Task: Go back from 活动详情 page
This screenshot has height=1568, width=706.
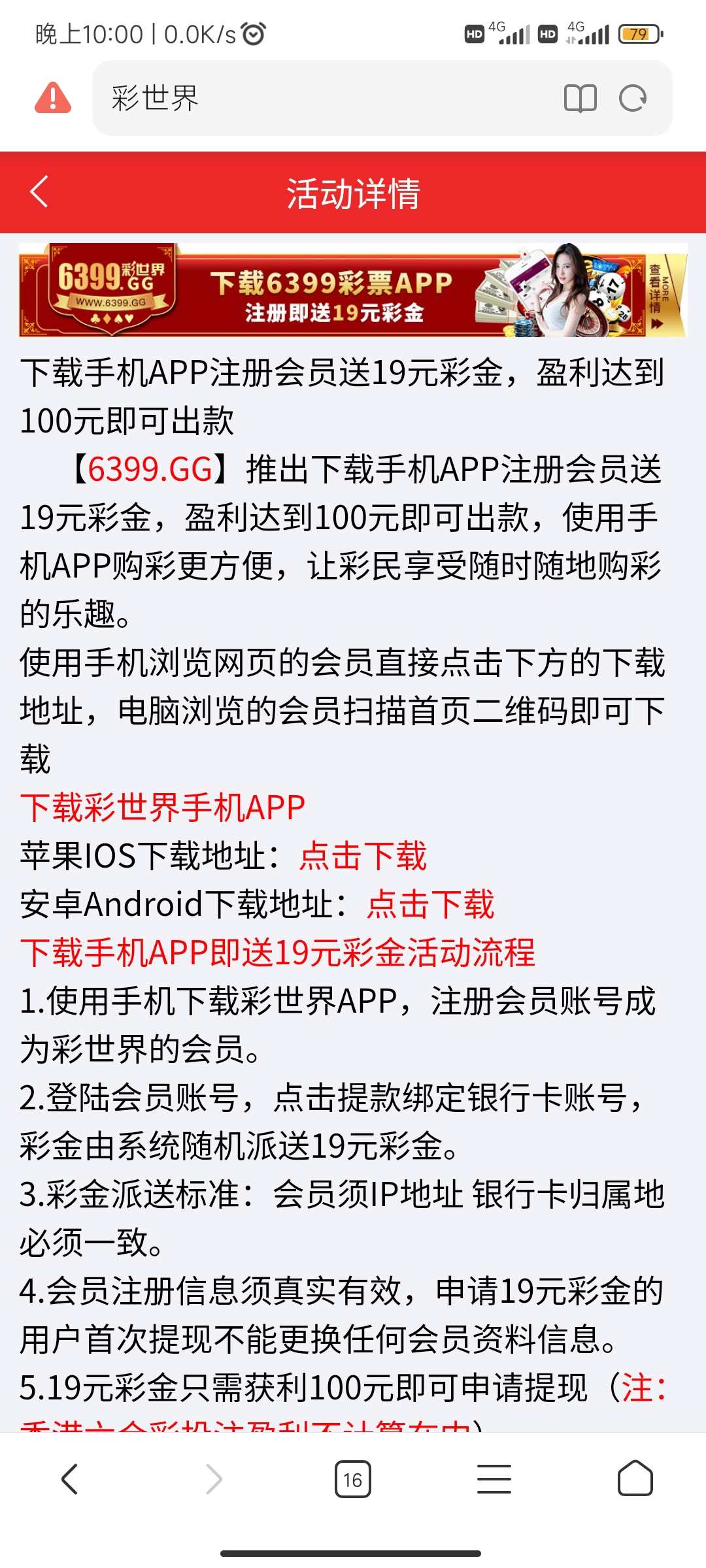Action: [x=39, y=192]
